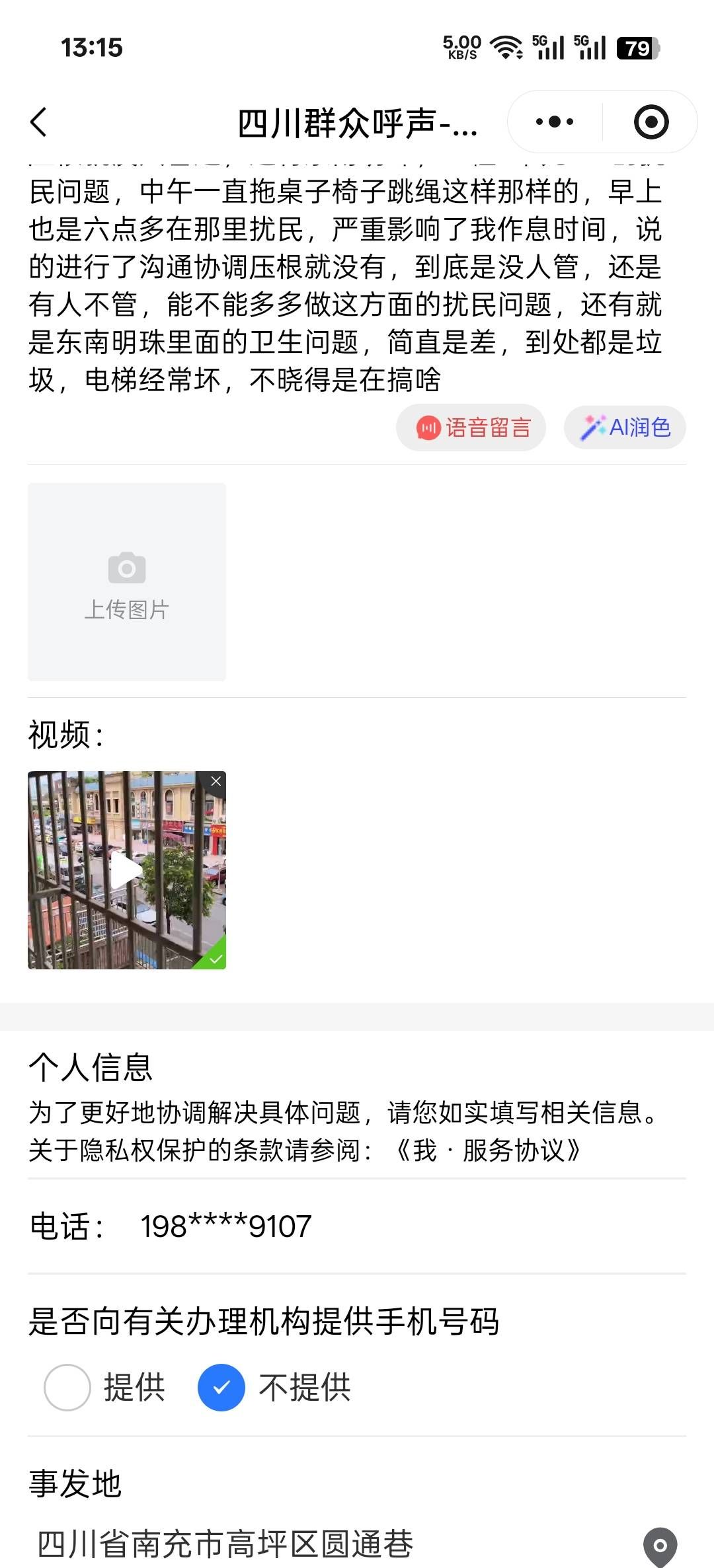
Task: Tap the 语音留言 voice message button
Action: click(x=471, y=428)
